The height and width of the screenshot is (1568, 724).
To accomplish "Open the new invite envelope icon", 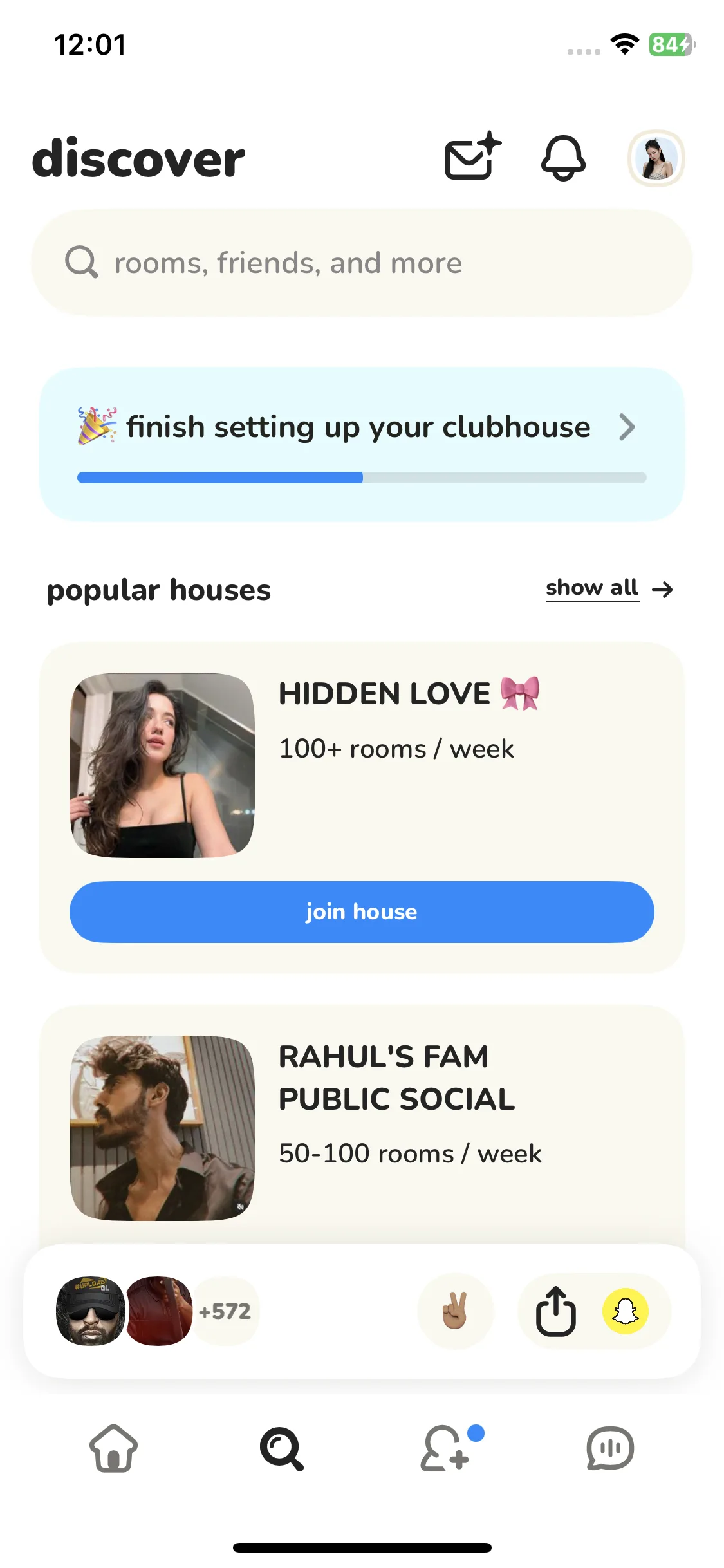I will tap(472, 157).
